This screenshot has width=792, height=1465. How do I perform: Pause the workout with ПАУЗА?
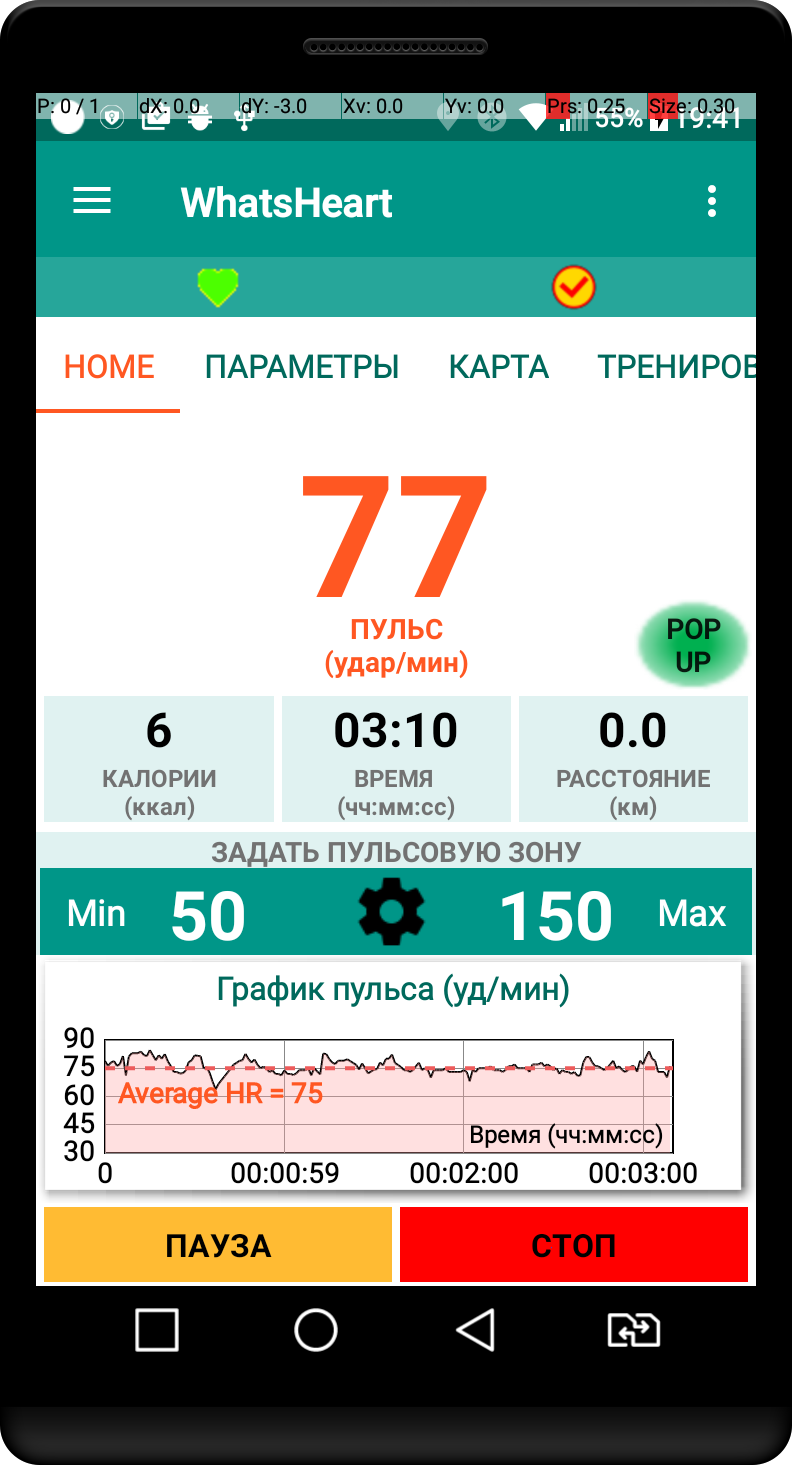point(218,1245)
